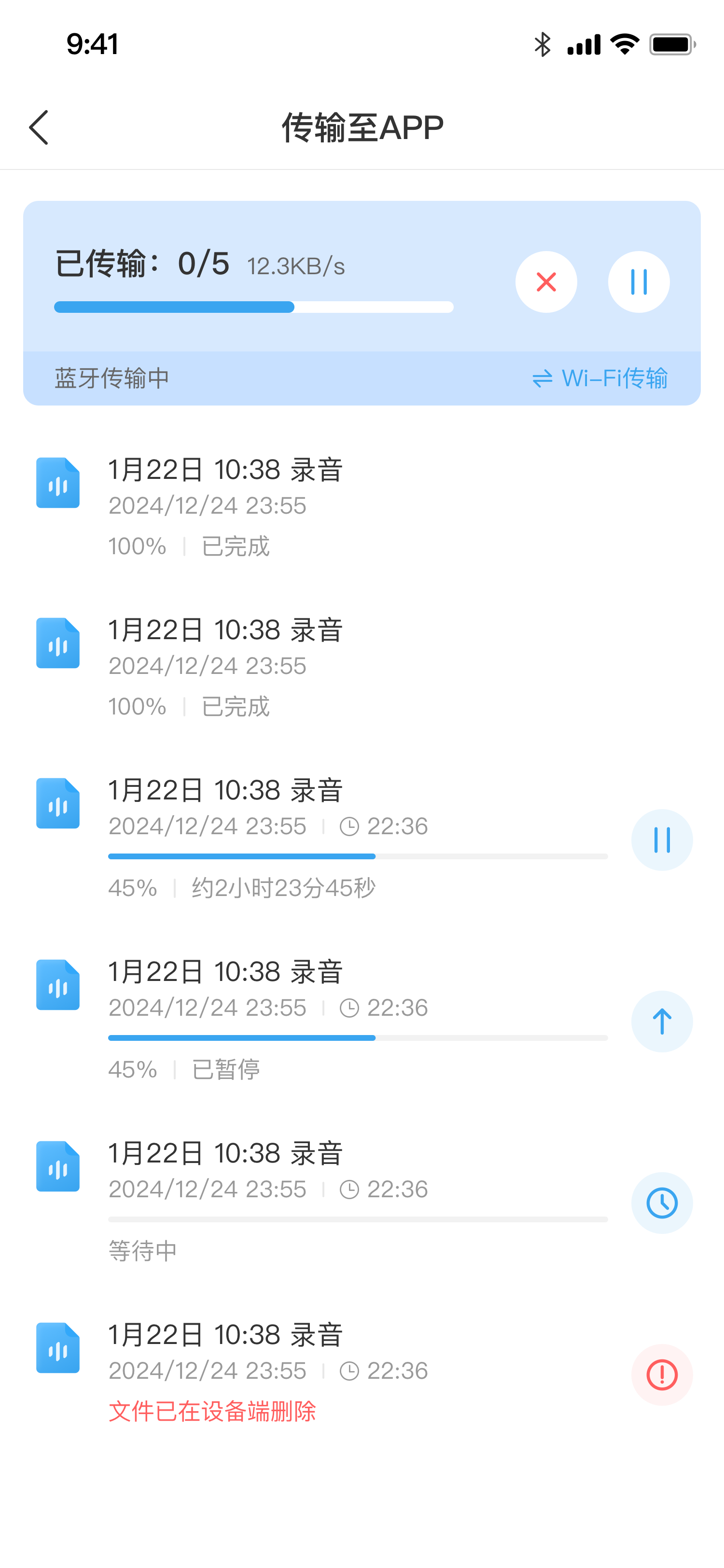724x1568 pixels.
Task: Resume the recording marked 已暂停
Action: [661, 1022]
